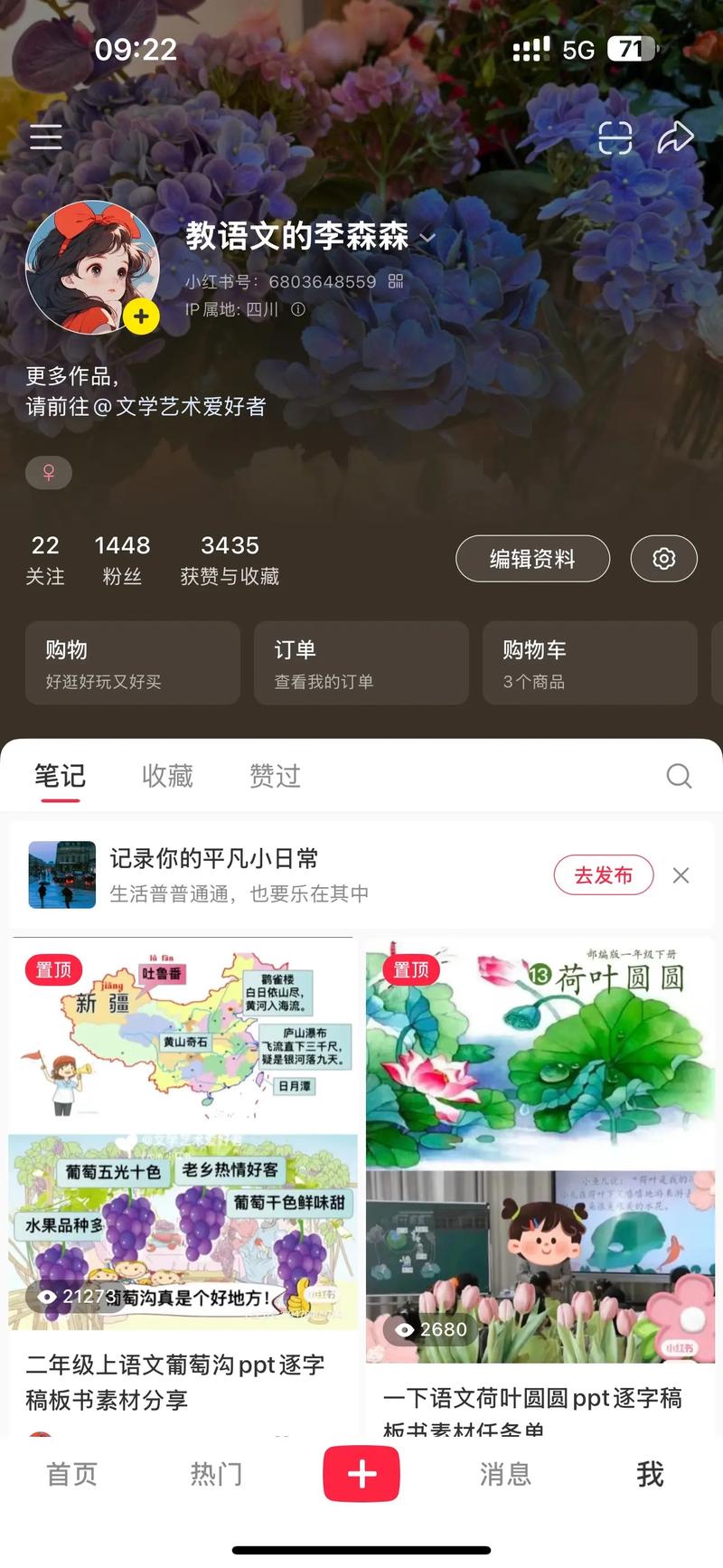Open the 葡萄沟 ppt note card

(182, 1176)
